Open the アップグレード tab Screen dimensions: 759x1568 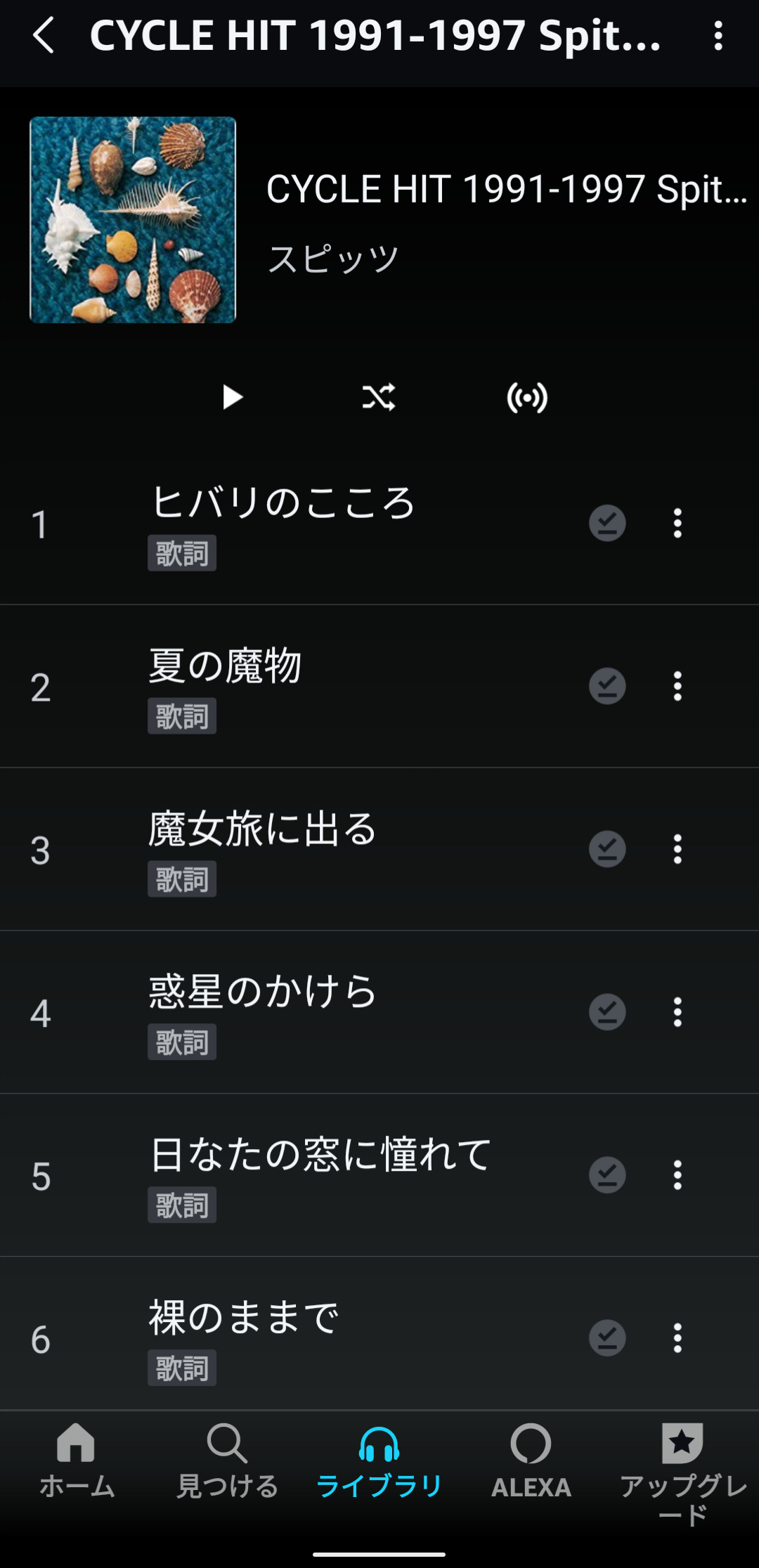(682, 1469)
